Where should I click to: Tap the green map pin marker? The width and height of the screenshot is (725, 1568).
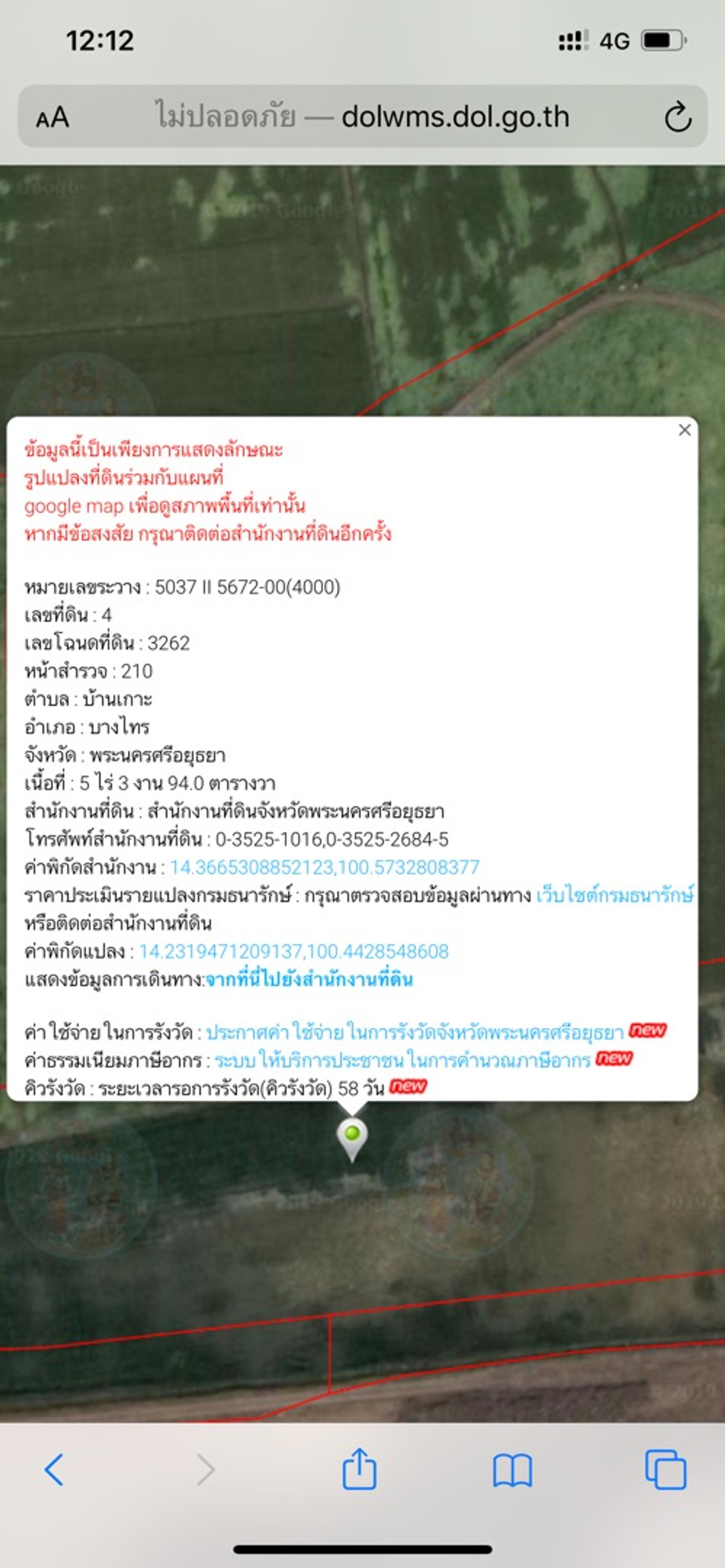click(352, 1136)
